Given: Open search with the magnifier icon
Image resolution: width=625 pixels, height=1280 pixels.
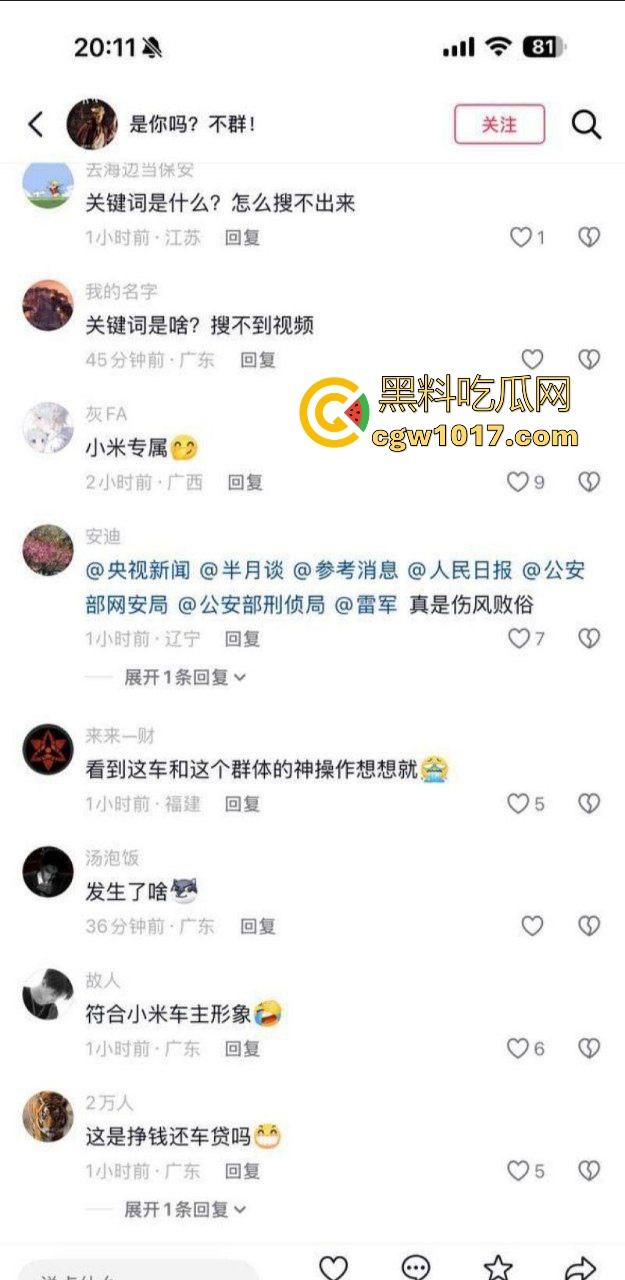Looking at the screenshot, I should pyautogui.click(x=586, y=124).
